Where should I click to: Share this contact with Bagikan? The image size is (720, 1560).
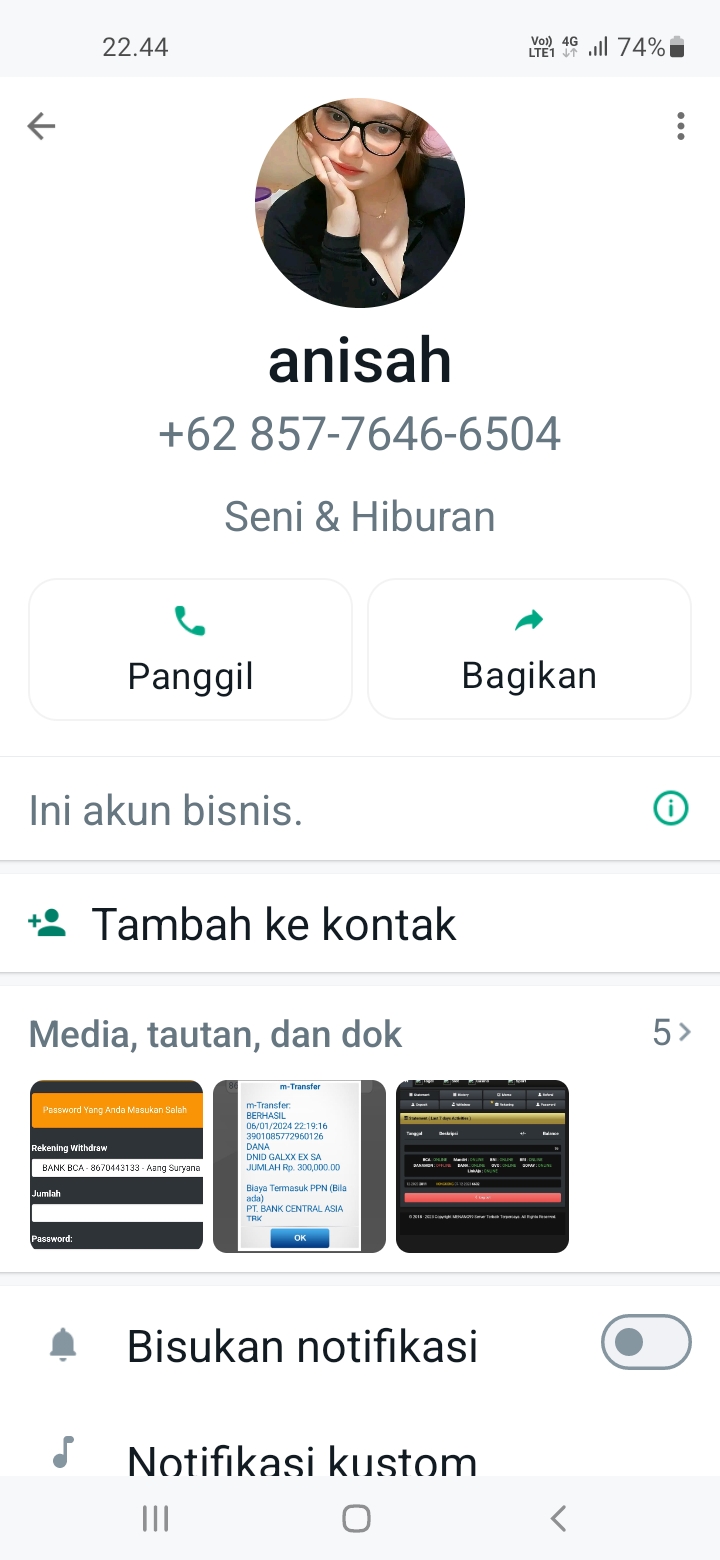[529, 649]
